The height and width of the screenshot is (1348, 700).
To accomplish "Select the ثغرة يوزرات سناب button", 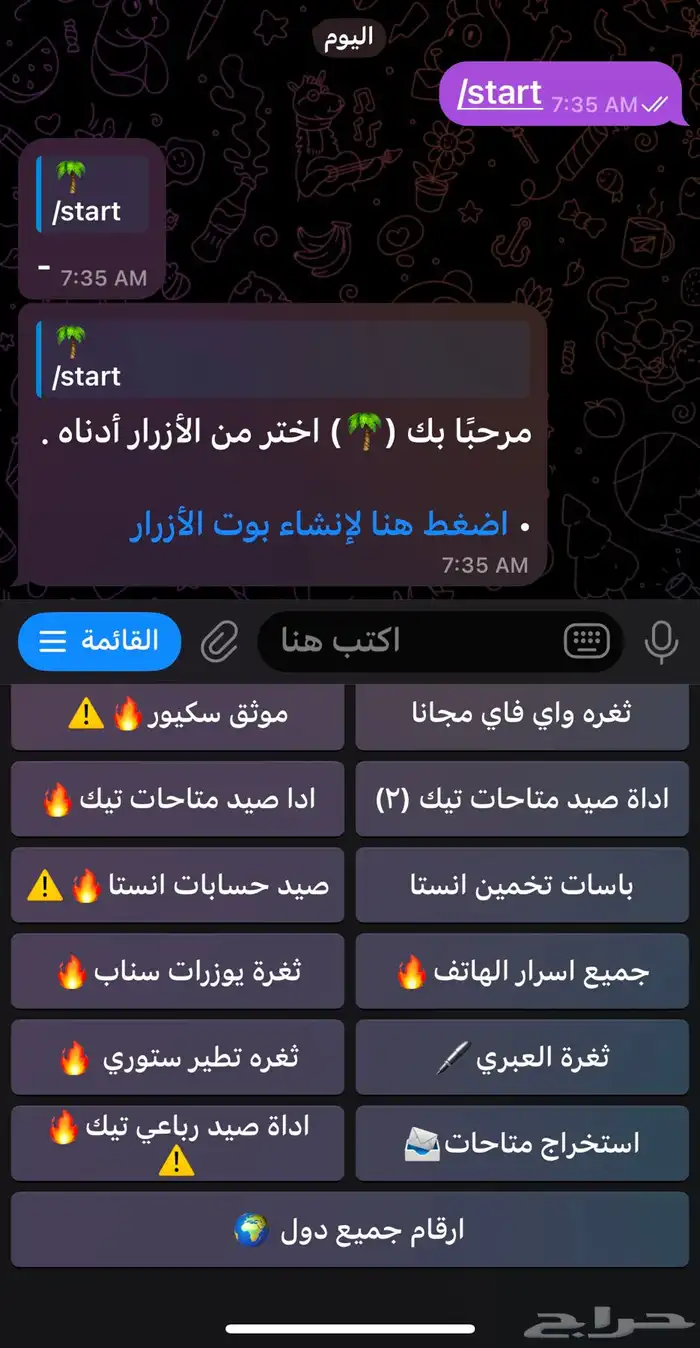I will 177,971.
